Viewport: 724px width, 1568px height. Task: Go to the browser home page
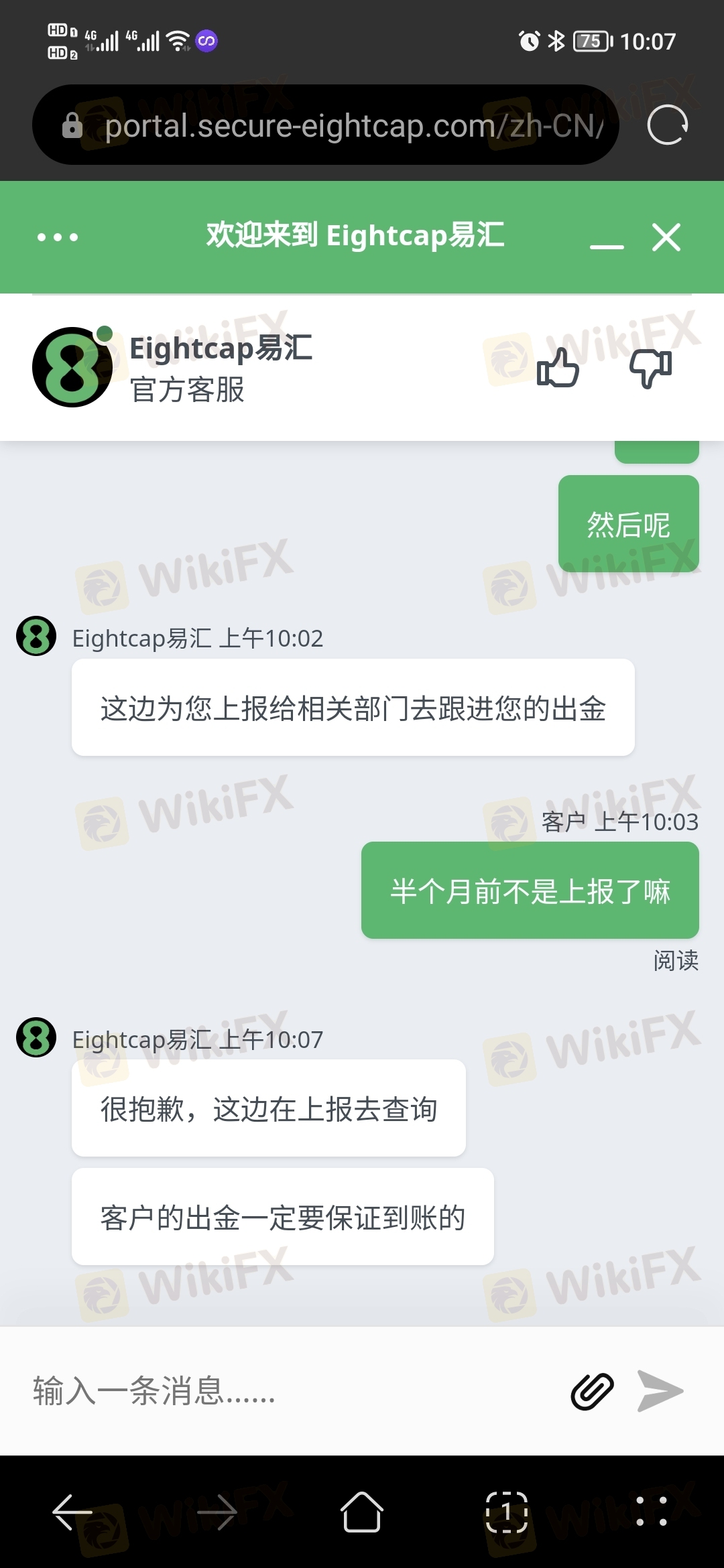362,1512
